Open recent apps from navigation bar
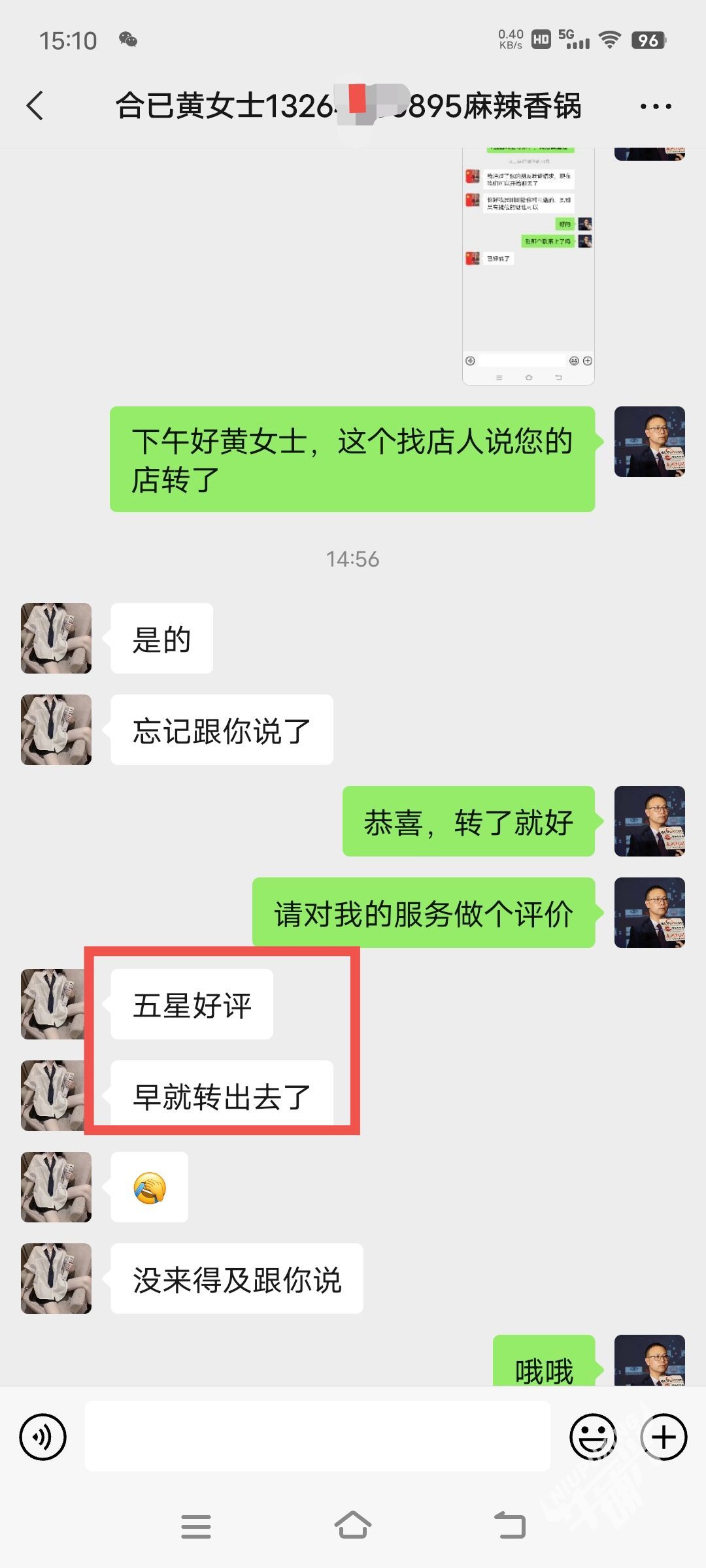Viewport: 706px width, 1568px height. tap(196, 1526)
